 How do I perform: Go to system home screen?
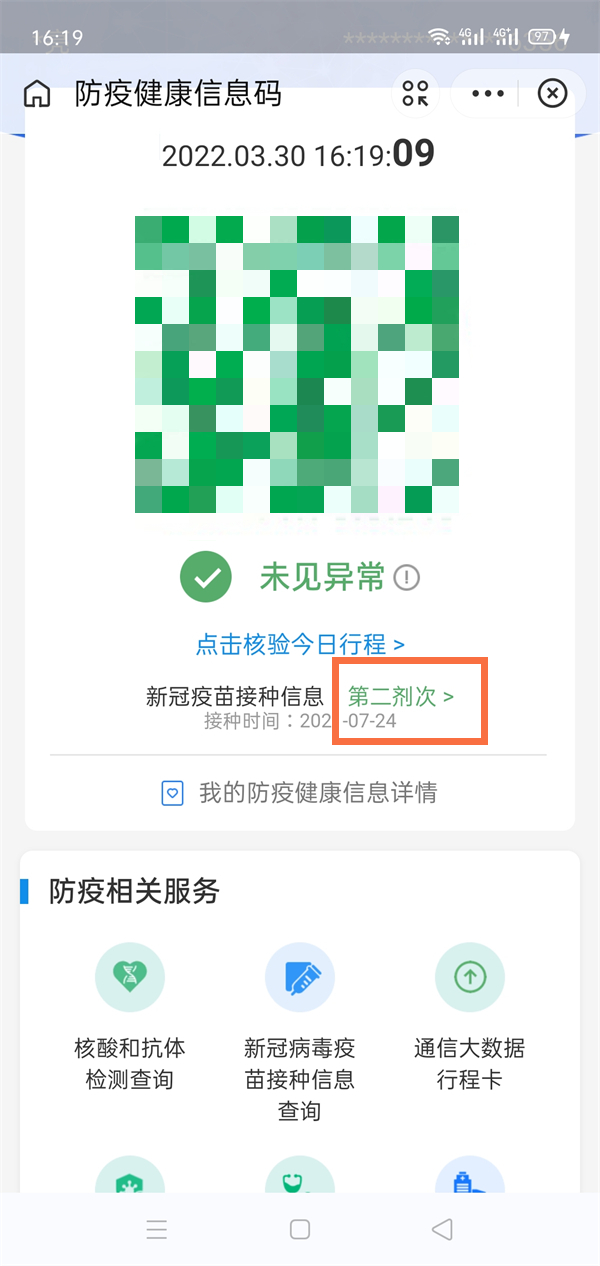pyautogui.click(x=300, y=1229)
